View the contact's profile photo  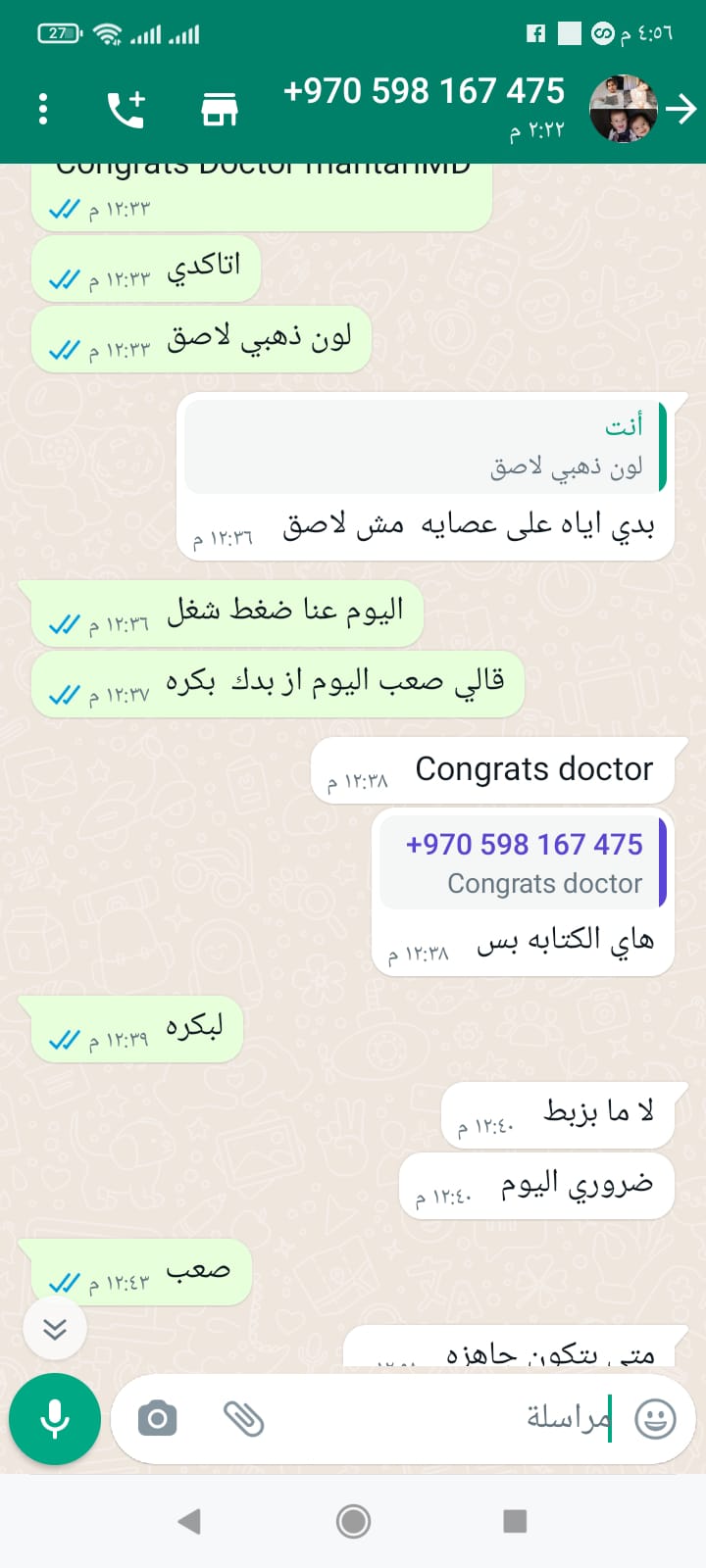click(x=623, y=109)
